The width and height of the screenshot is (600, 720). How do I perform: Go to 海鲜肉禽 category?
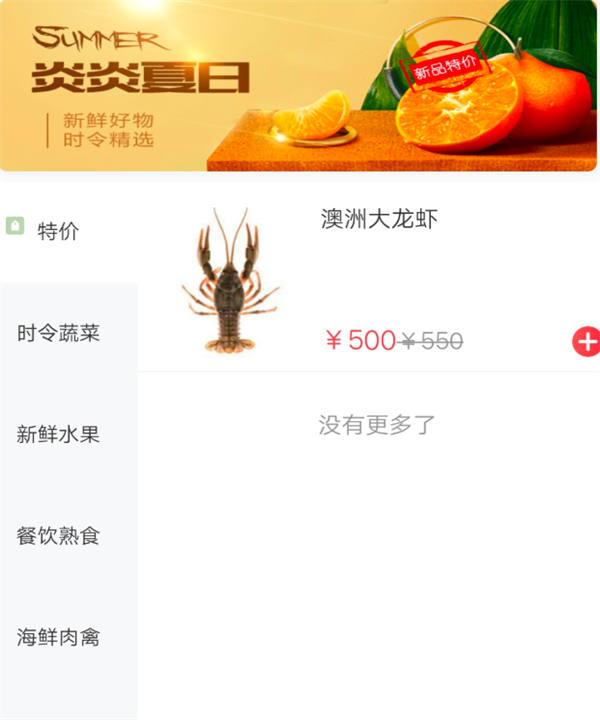(x=59, y=637)
